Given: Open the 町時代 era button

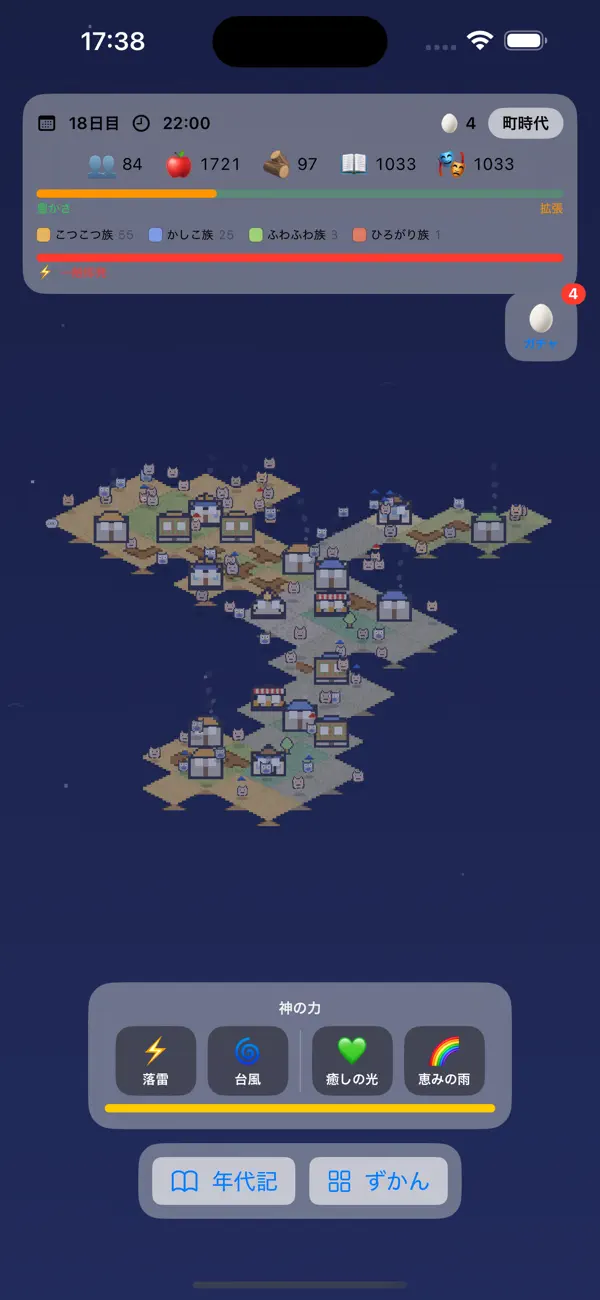Looking at the screenshot, I should click(x=526, y=123).
